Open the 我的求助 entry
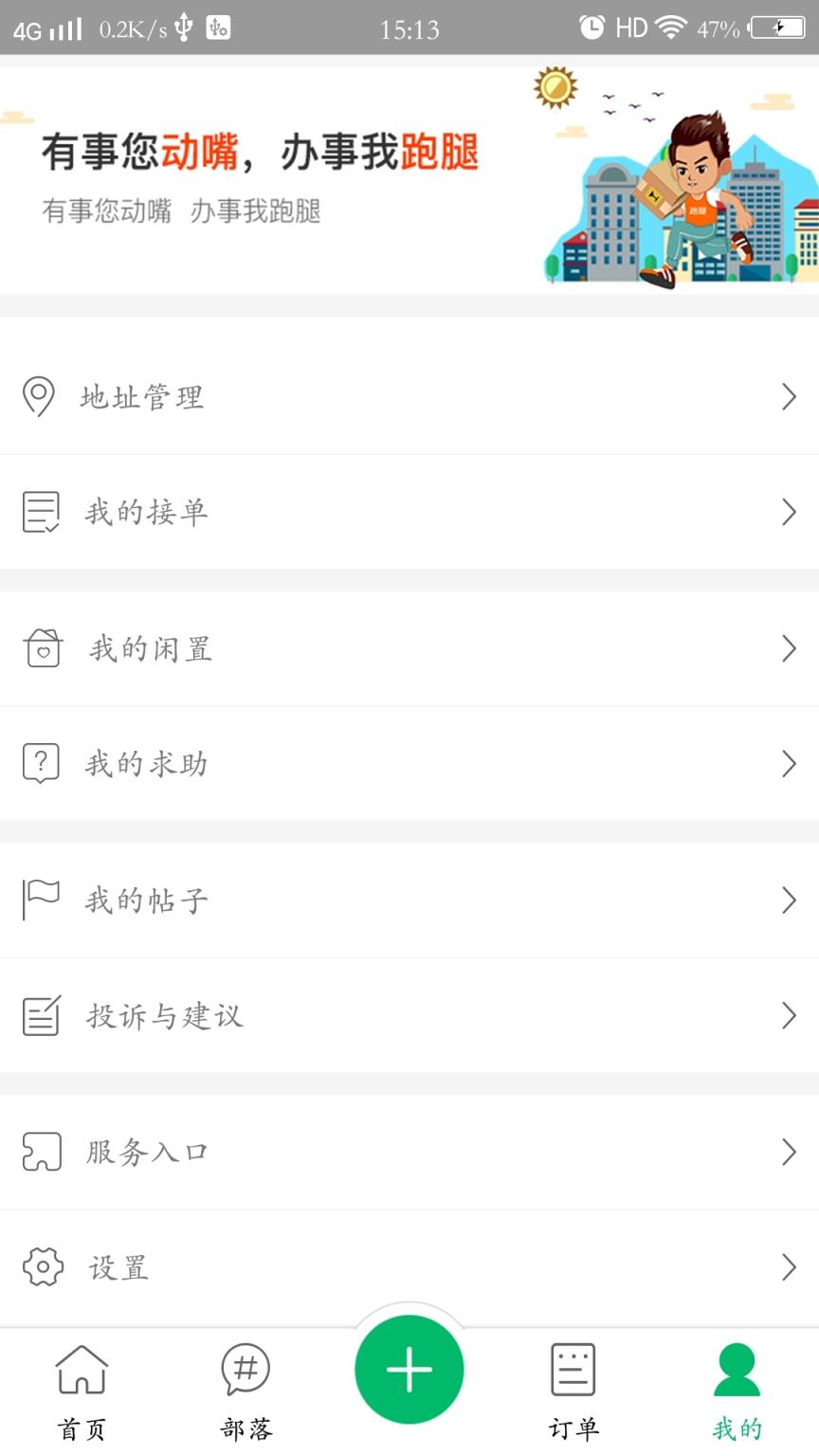The height and width of the screenshot is (1456, 819). [x=409, y=763]
